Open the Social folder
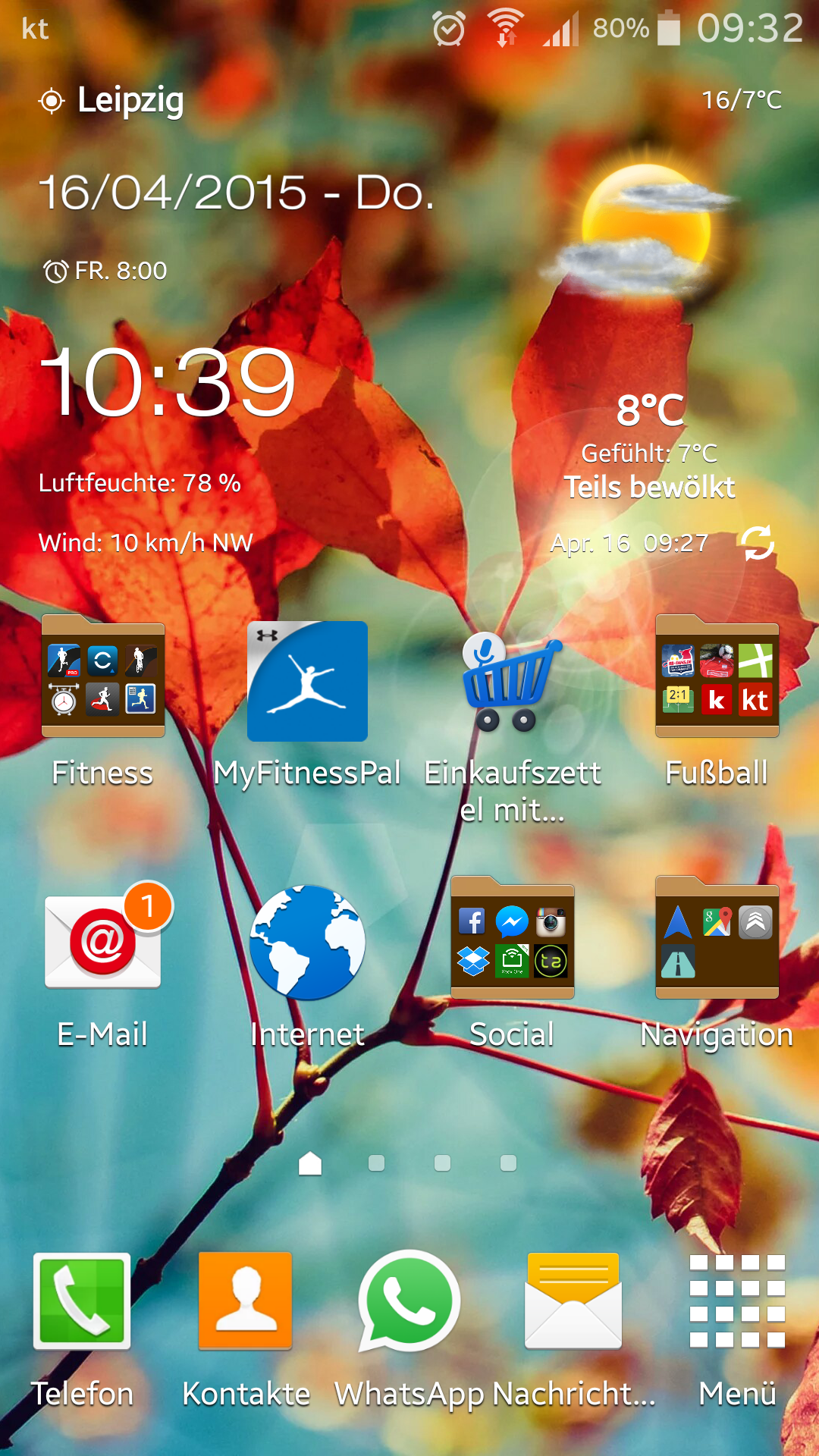 (512, 940)
